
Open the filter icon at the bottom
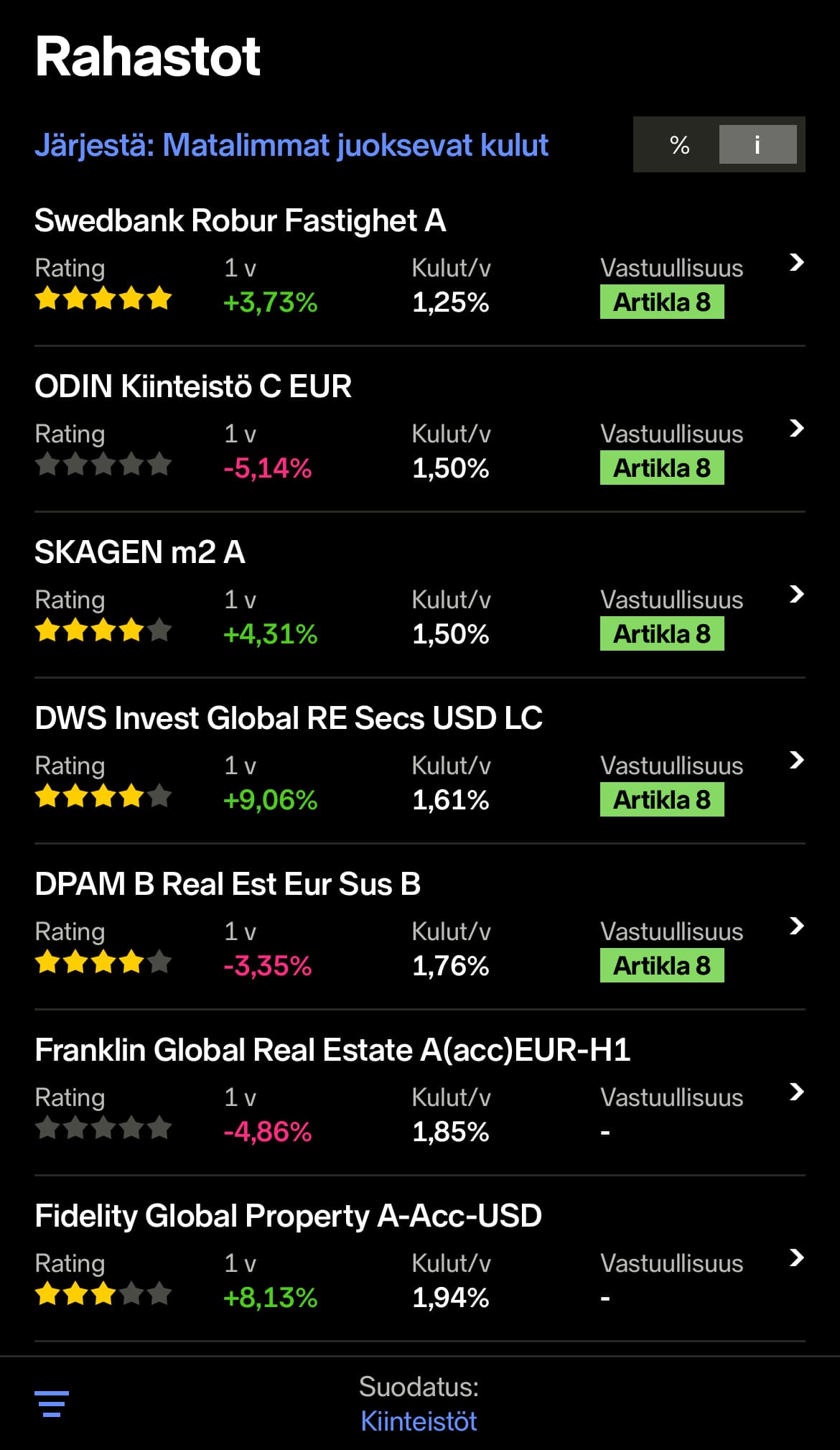pos(52,1403)
